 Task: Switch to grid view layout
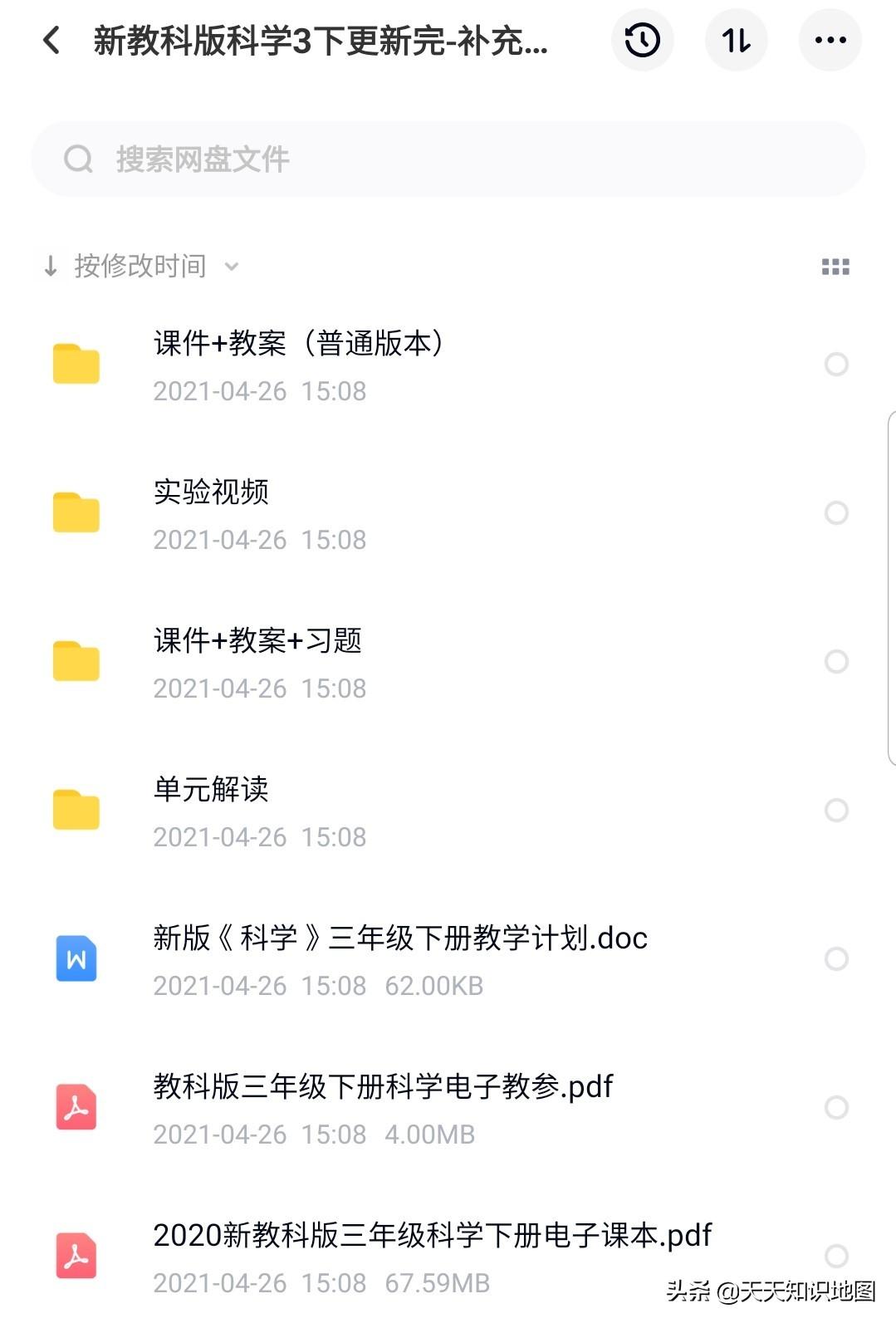click(835, 267)
